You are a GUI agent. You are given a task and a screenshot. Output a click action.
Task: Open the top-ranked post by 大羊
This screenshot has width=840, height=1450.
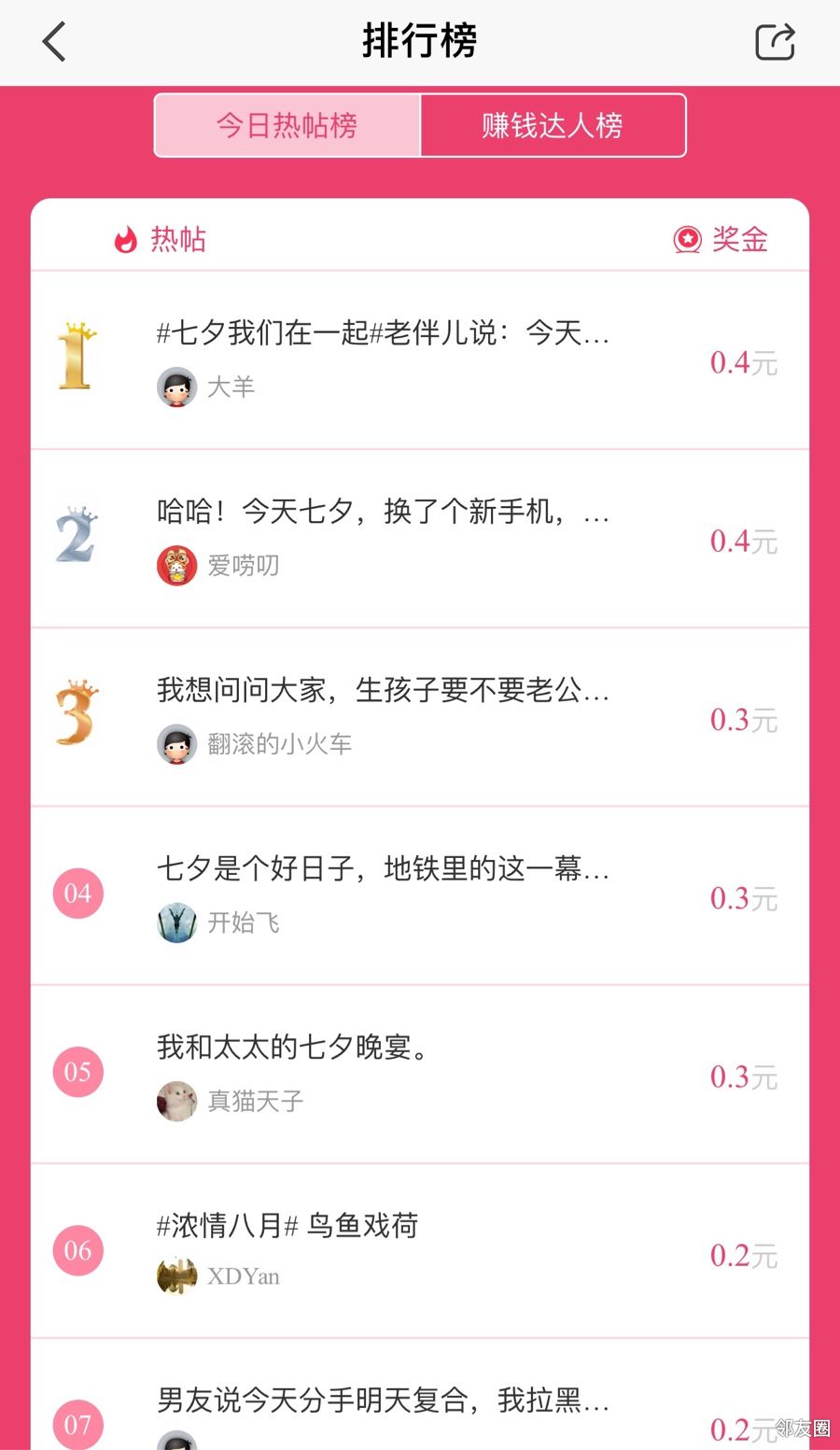click(x=383, y=333)
